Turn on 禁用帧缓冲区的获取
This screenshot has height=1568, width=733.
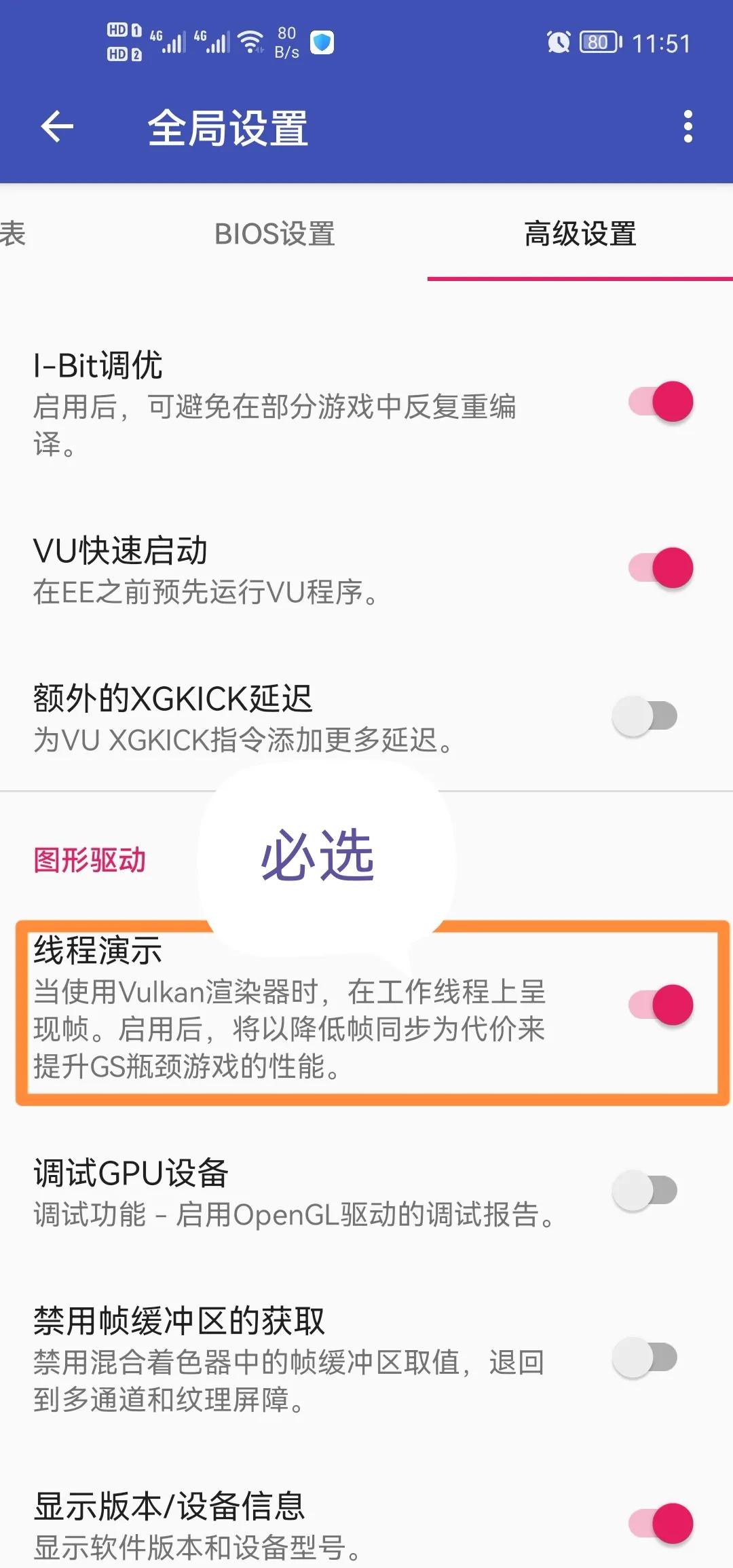point(645,1358)
